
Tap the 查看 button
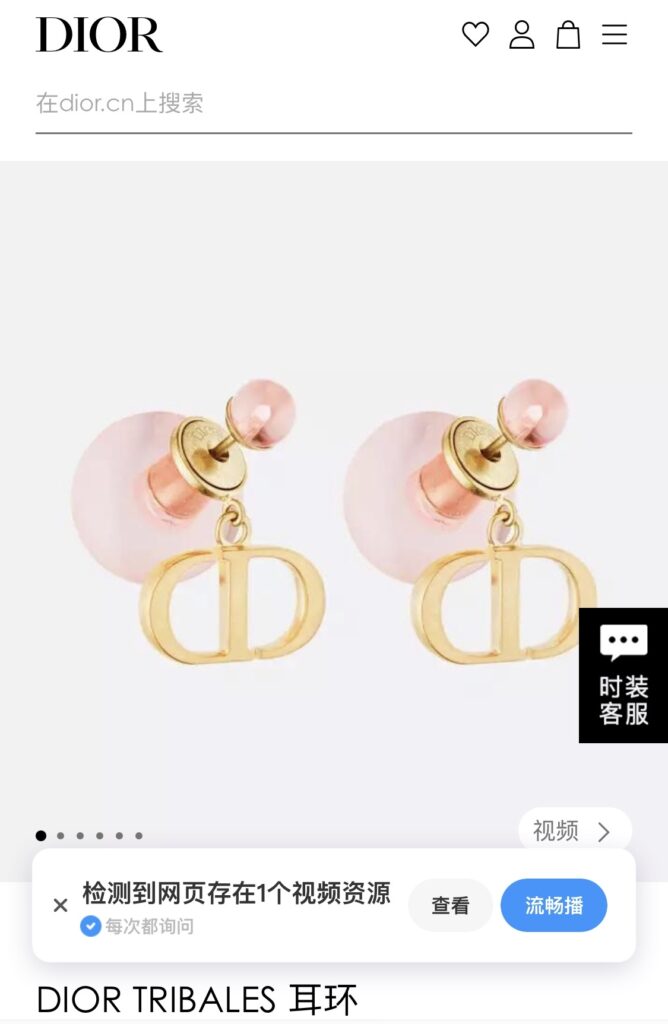(x=450, y=905)
